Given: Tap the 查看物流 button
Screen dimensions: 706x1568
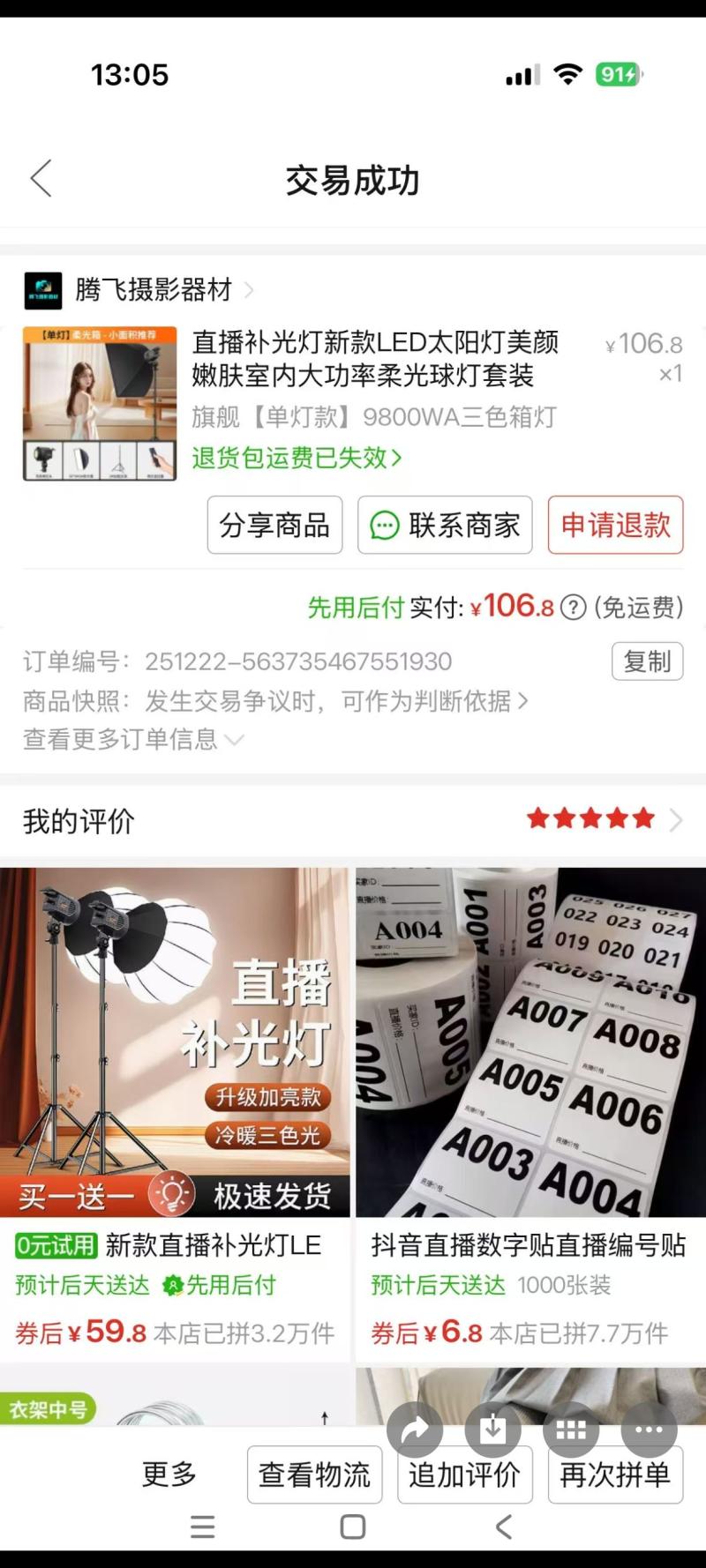Looking at the screenshot, I should point(314,1475).
